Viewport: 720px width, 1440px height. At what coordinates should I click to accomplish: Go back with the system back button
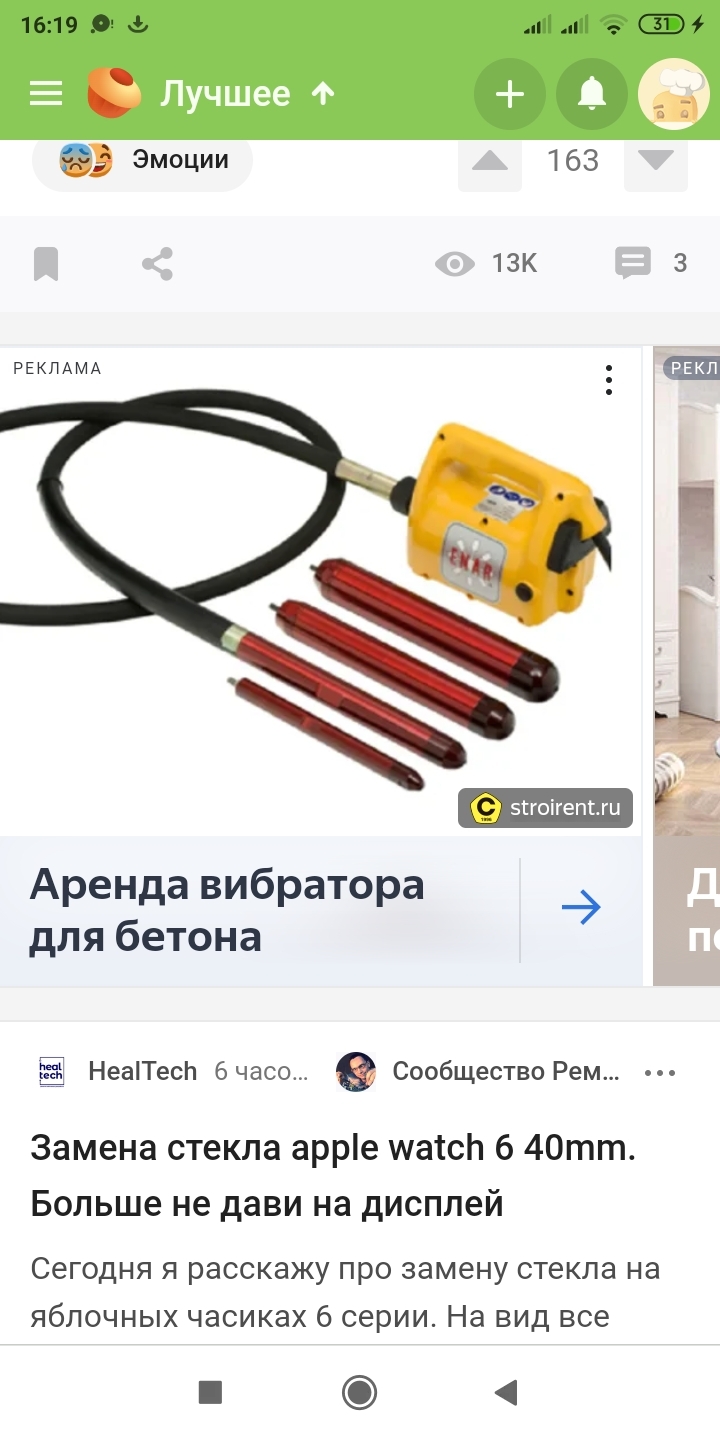click(x=507, y=1392)
